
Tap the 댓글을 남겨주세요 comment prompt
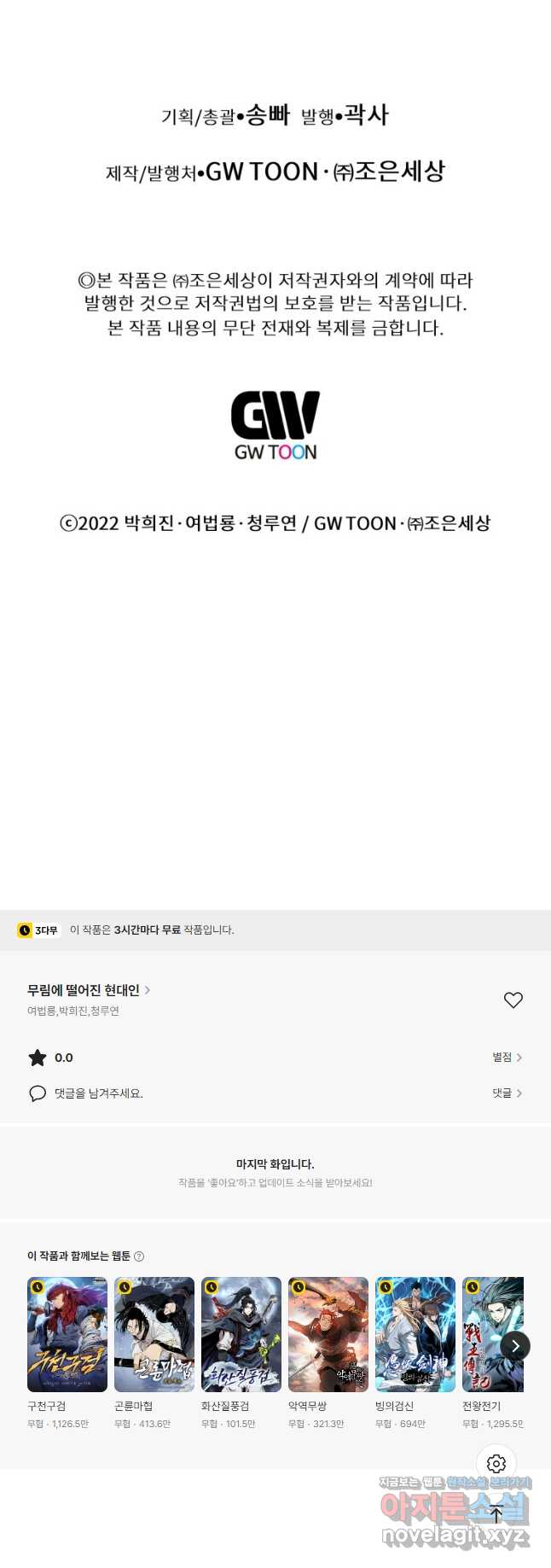pyautogui.click(x=98, y=1093)
